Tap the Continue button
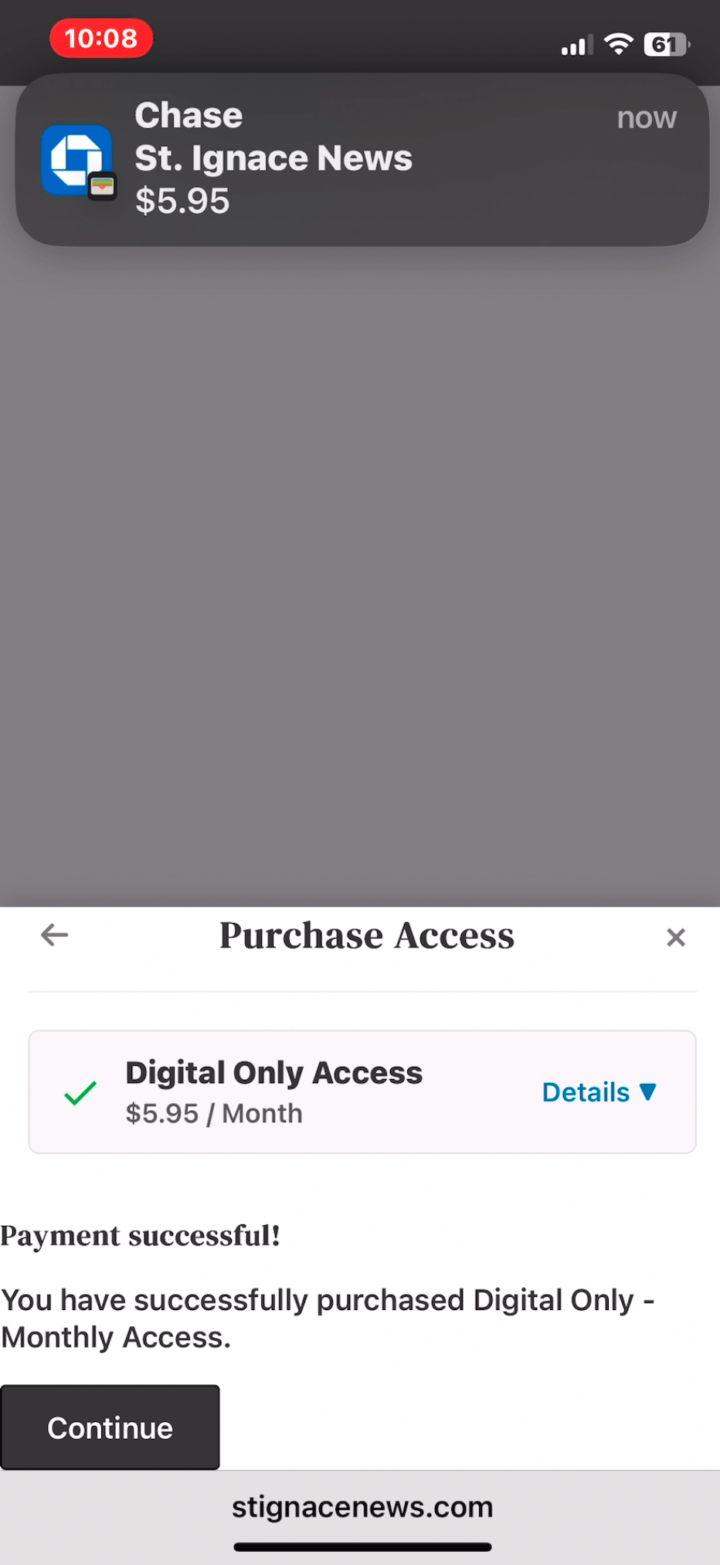Viewport: 720px width, 1565px height. coord(110,1427)
